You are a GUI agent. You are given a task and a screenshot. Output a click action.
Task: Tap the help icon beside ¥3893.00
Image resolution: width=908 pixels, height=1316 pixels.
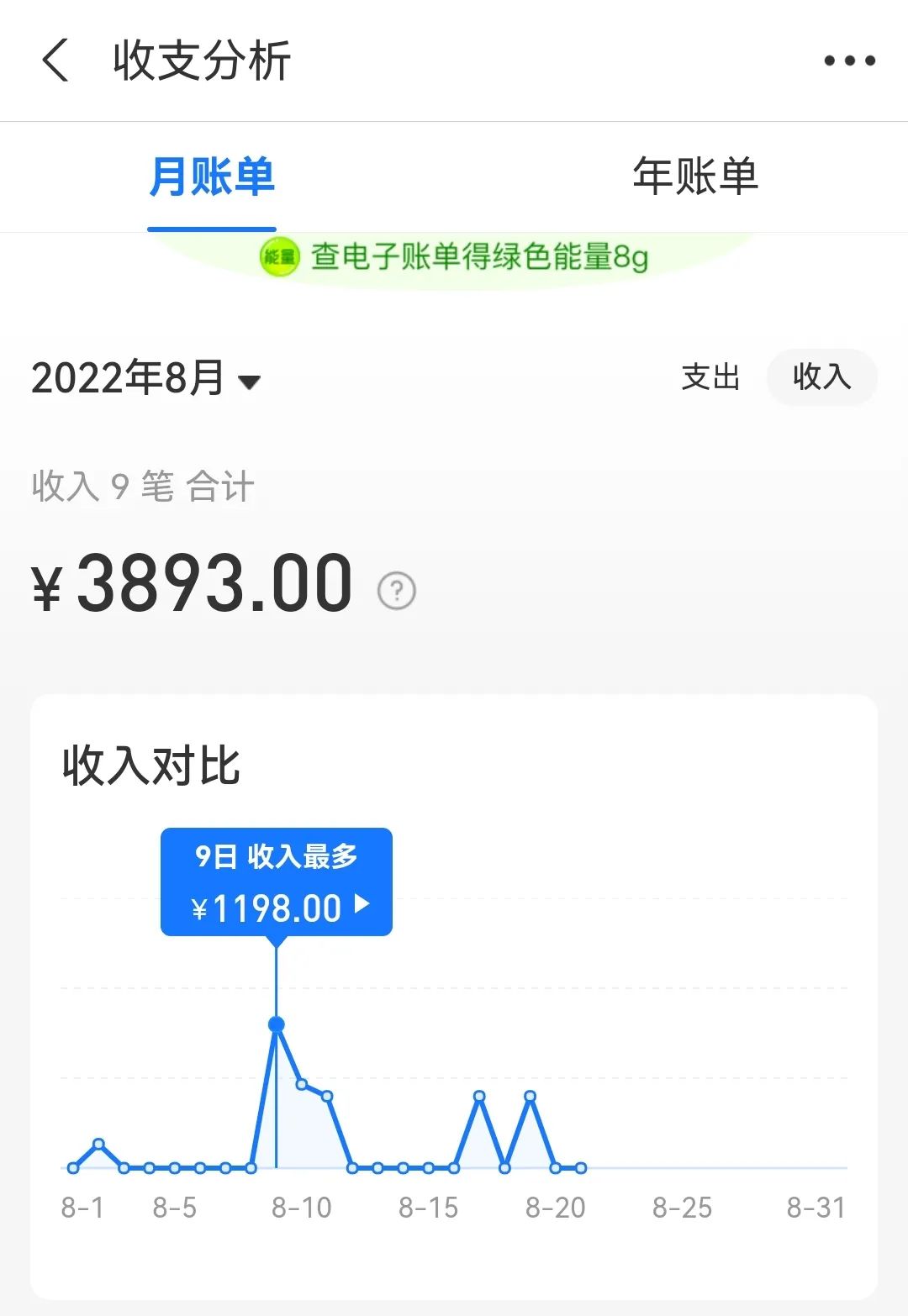click(397, 590)
